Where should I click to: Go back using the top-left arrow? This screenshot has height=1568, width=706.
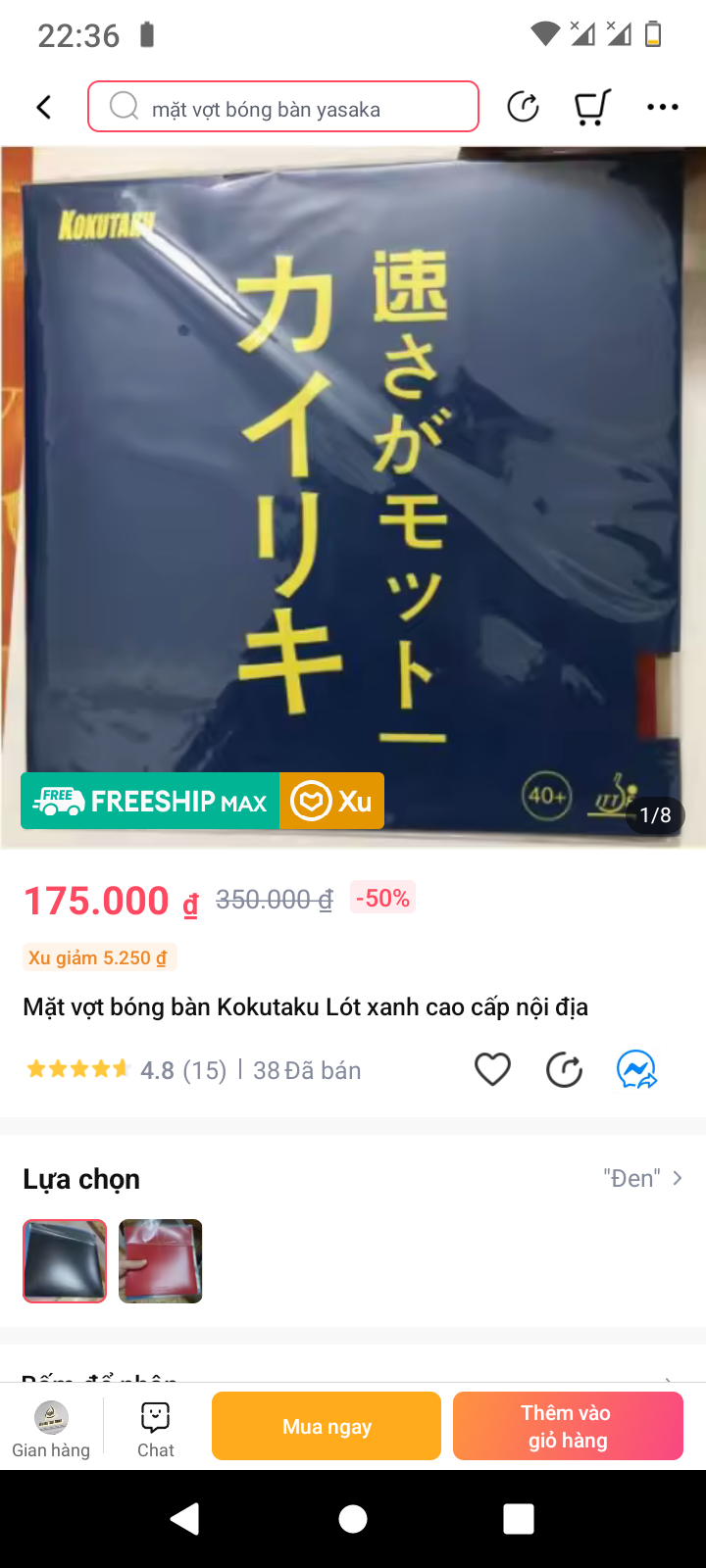[x=43, y=107]
